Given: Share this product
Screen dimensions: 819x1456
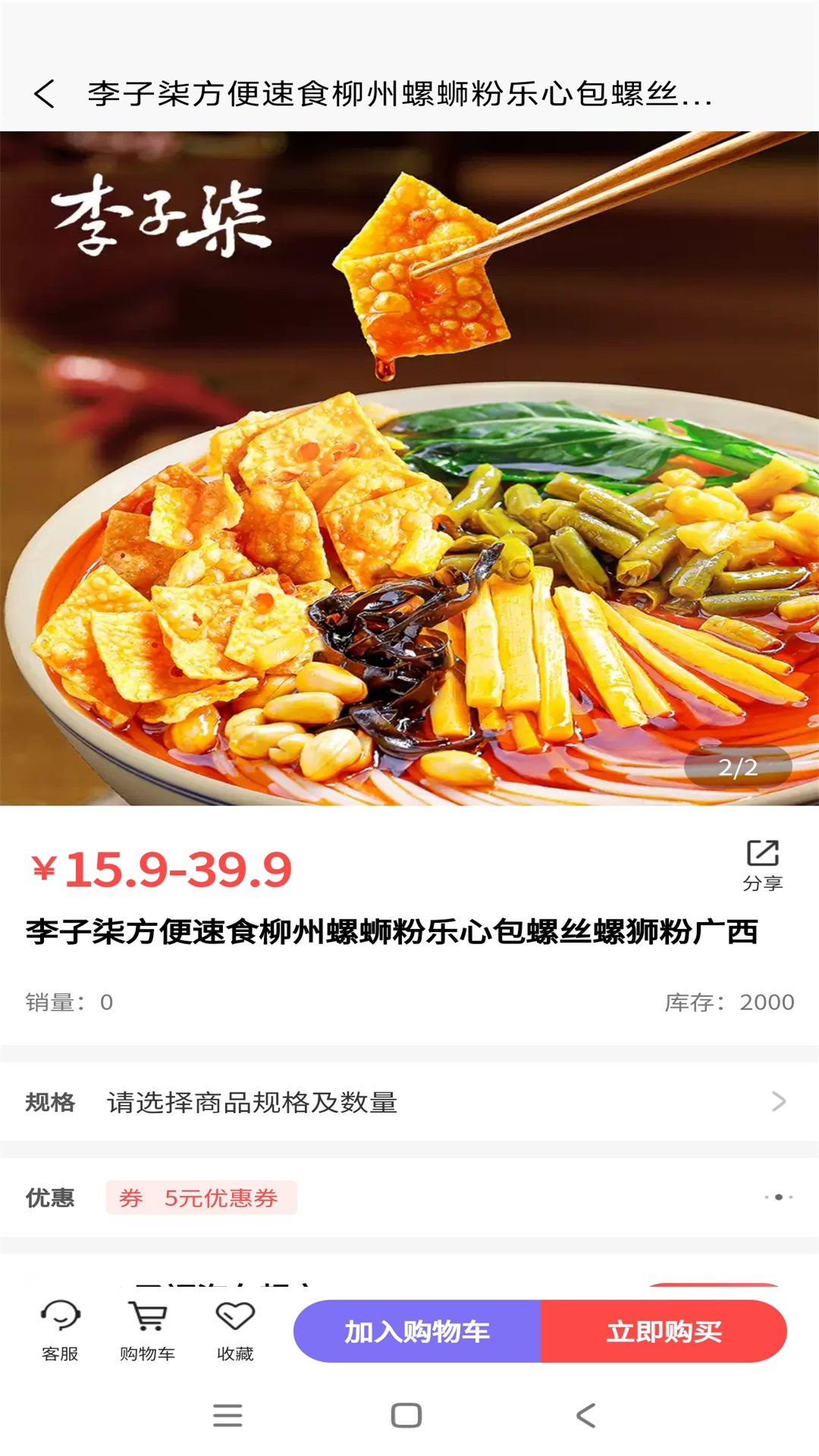Looking at the screenshot, I should pos(762,864).
